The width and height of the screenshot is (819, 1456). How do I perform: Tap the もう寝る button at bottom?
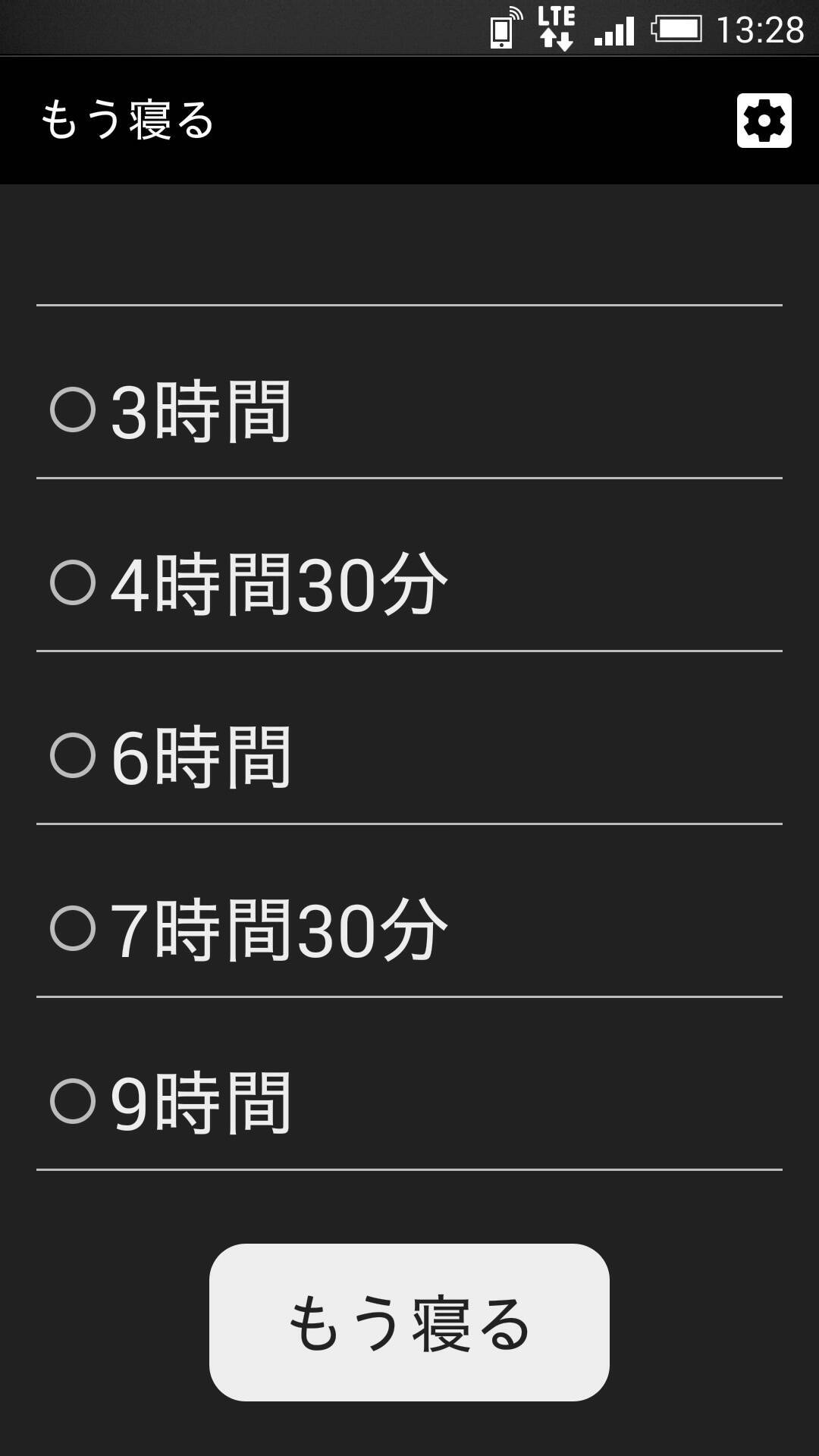(x=409, y=1323)
